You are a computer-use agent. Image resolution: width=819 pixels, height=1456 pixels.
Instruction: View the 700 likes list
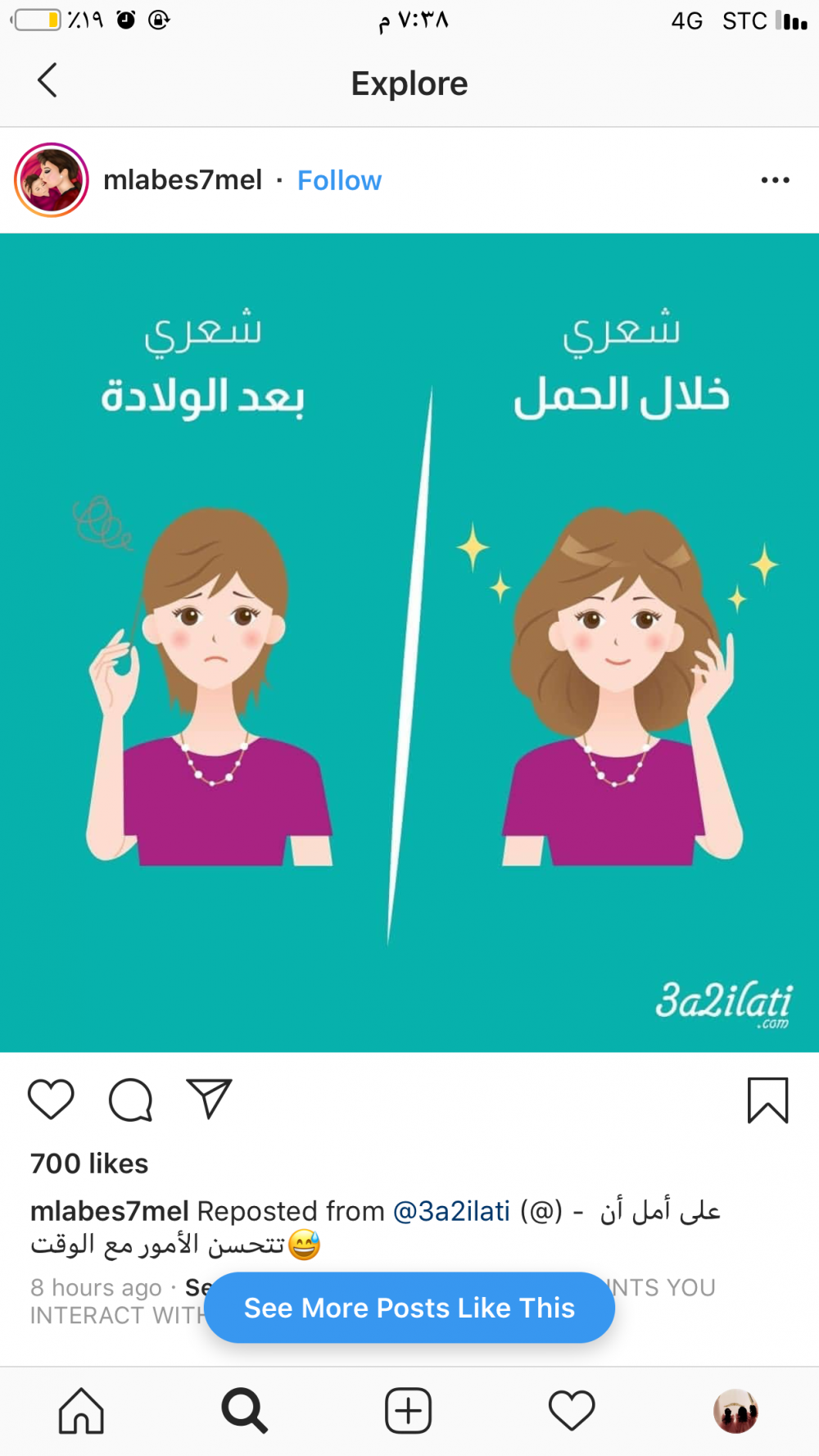[x=89, y=1163]
